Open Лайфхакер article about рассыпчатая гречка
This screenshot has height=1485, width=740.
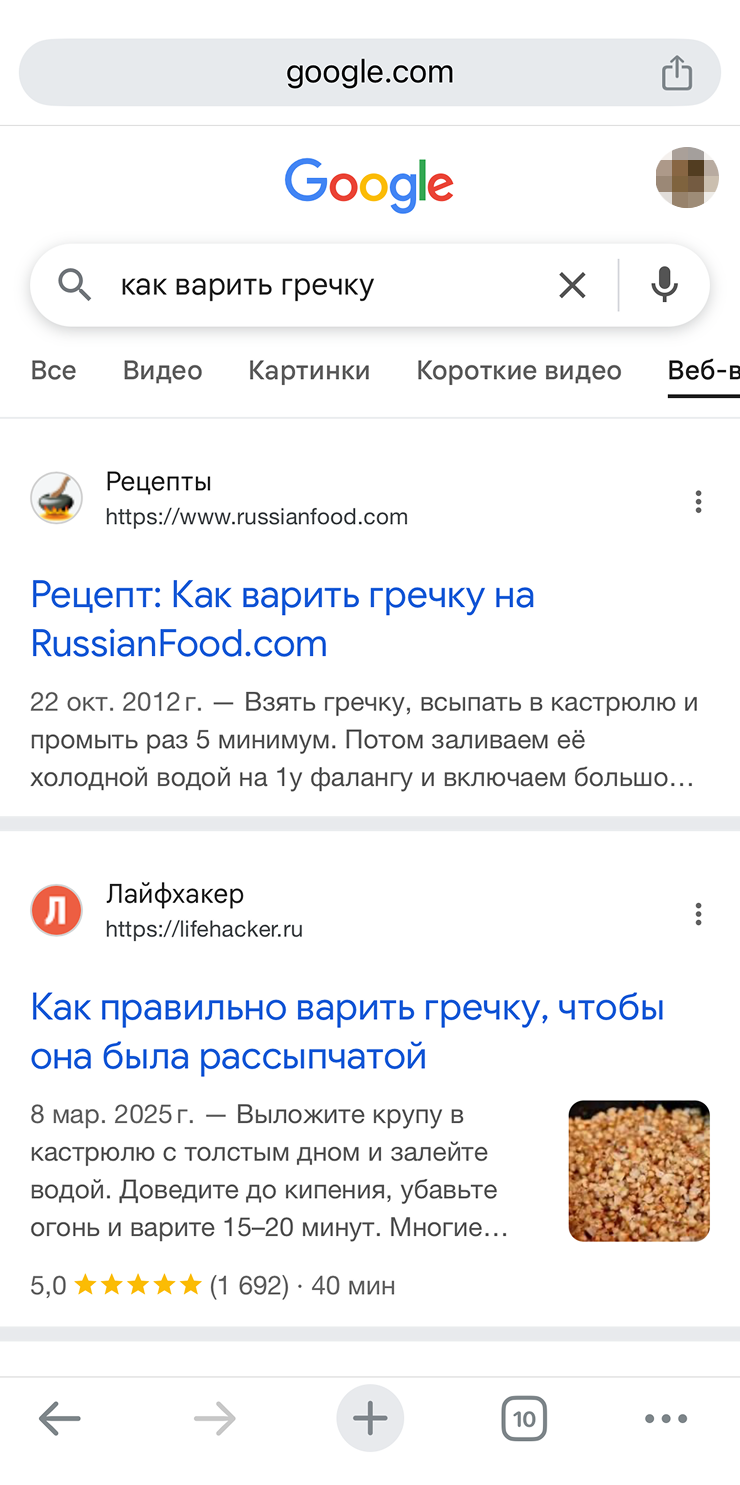(348, 1031)
